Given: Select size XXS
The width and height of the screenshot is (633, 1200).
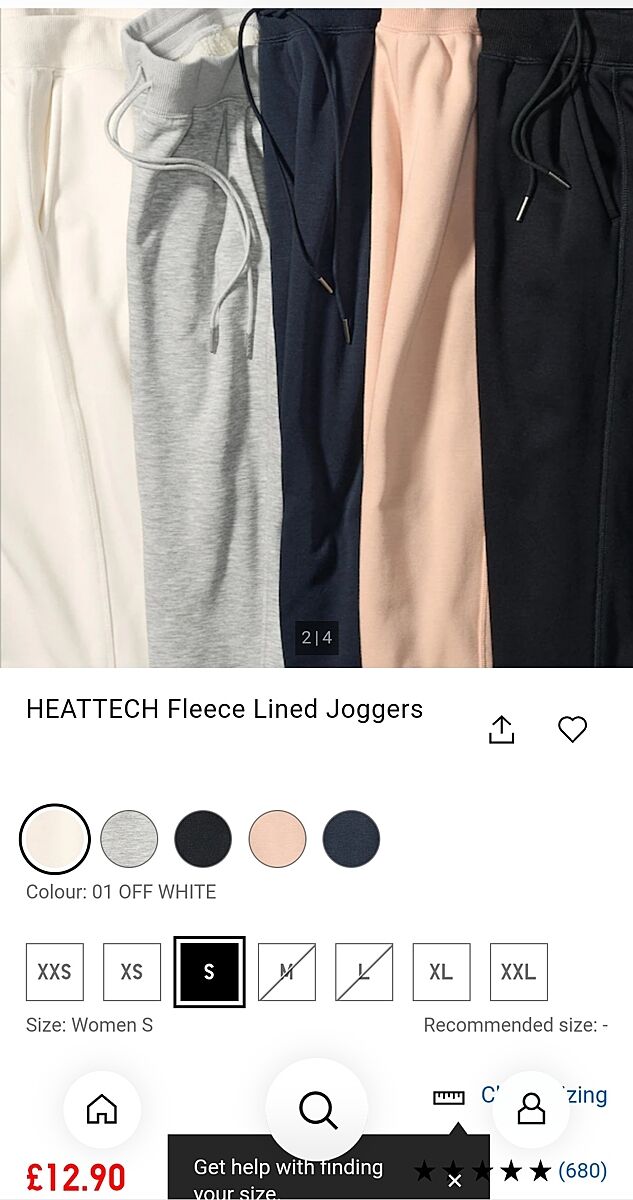Looking at the screenshot, I should (x=55, y=972).
